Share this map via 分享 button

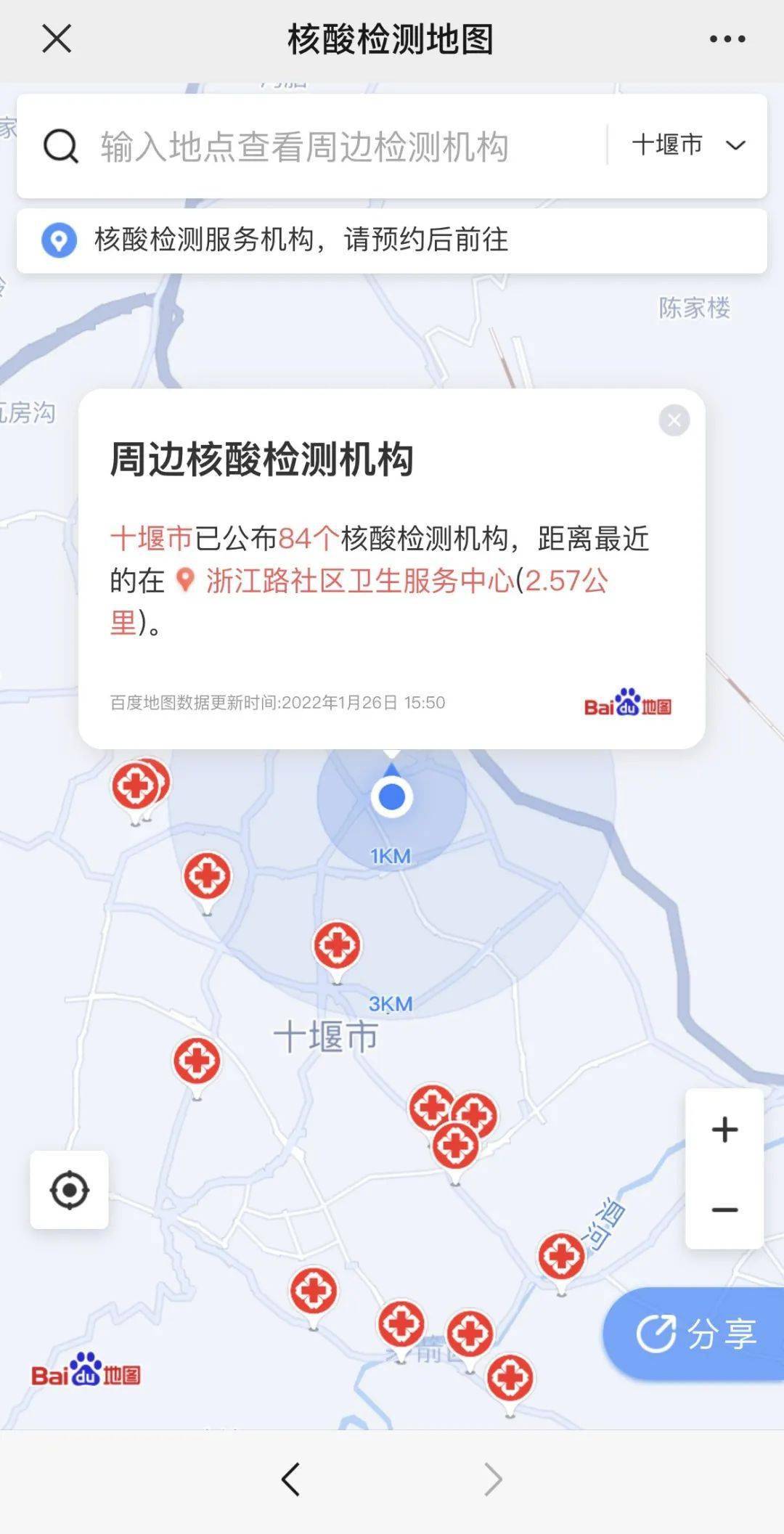pyautogui.click(x=696, y=1334)
